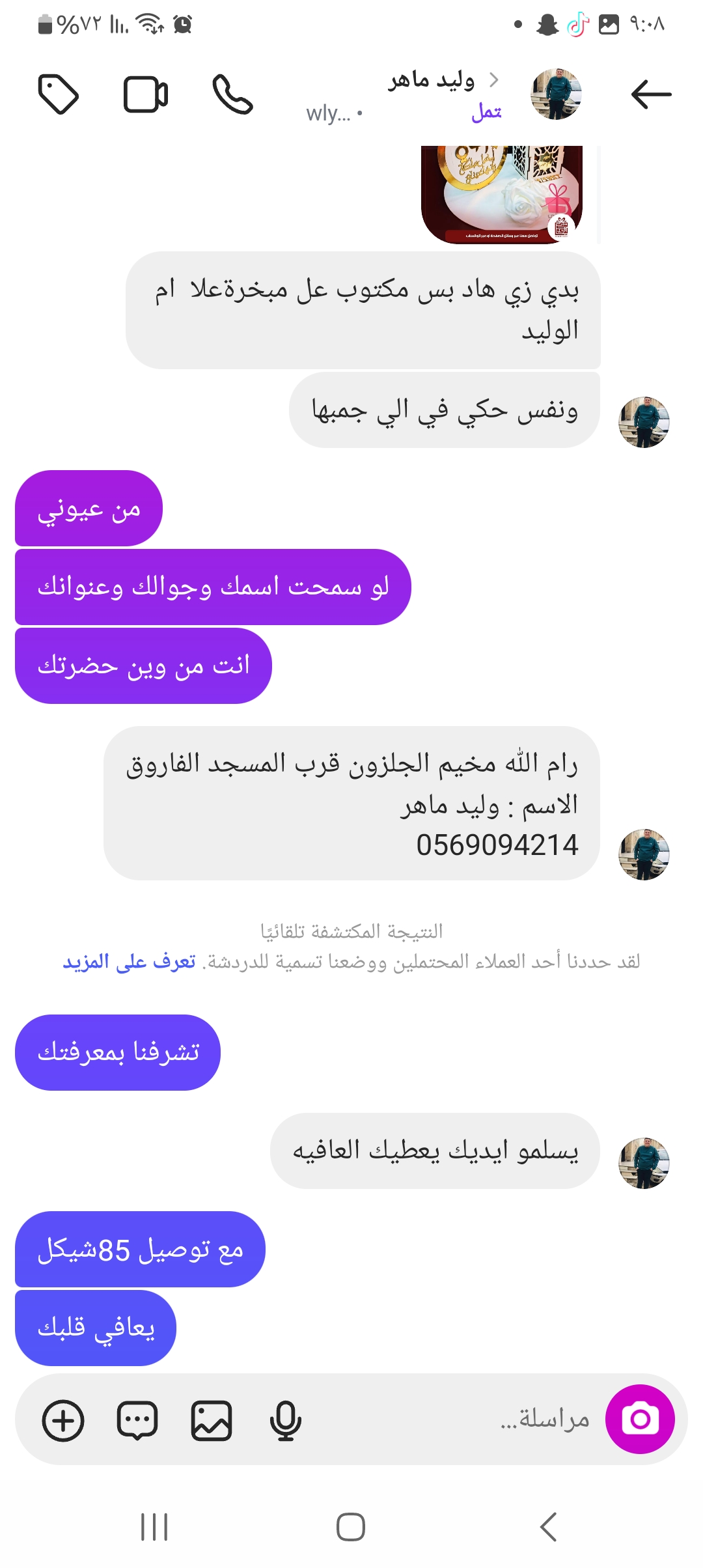The height and width of the screenshot is (1568, 703).
Task: Go to the system home screen
Action: click(x=351, y=1527)
